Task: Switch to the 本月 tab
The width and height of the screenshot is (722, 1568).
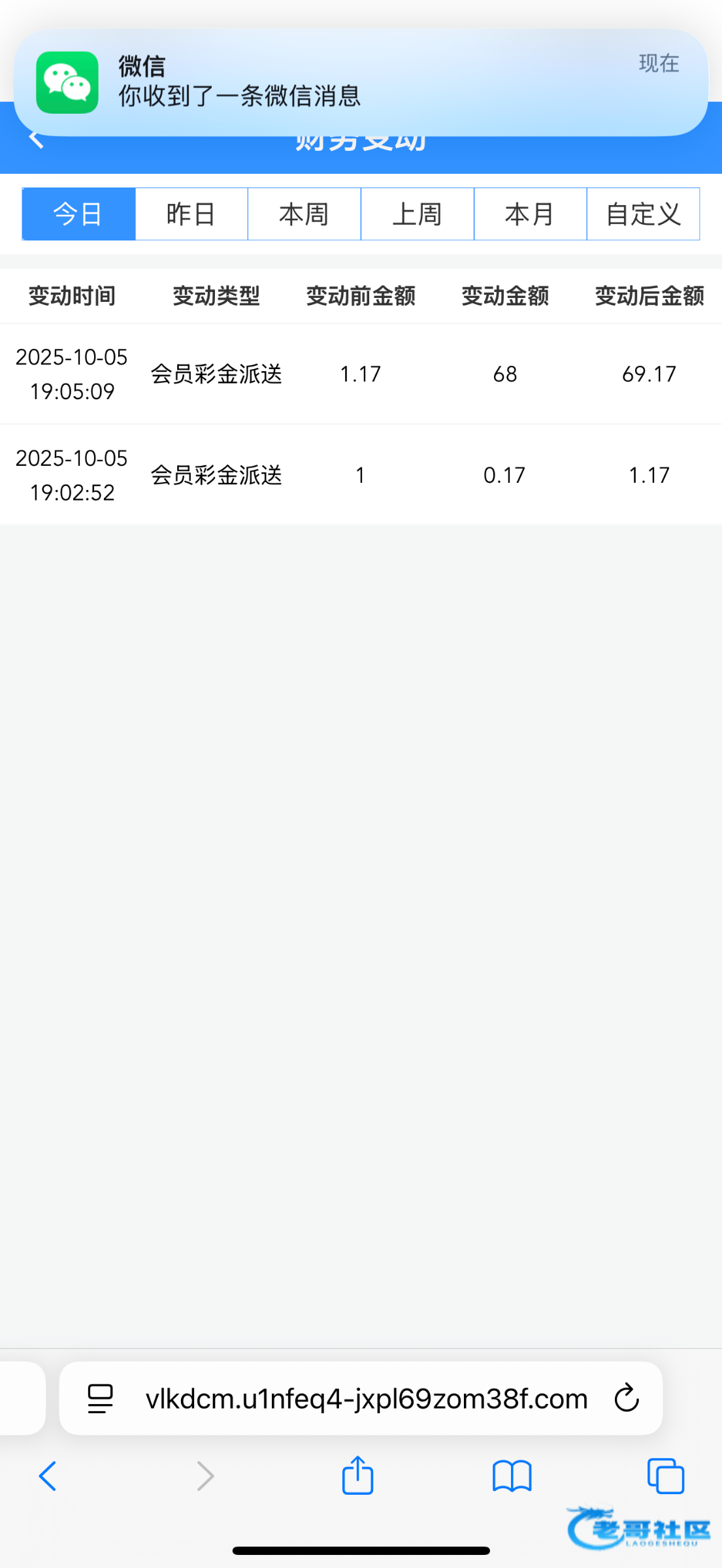Action: tap(530, 214)
